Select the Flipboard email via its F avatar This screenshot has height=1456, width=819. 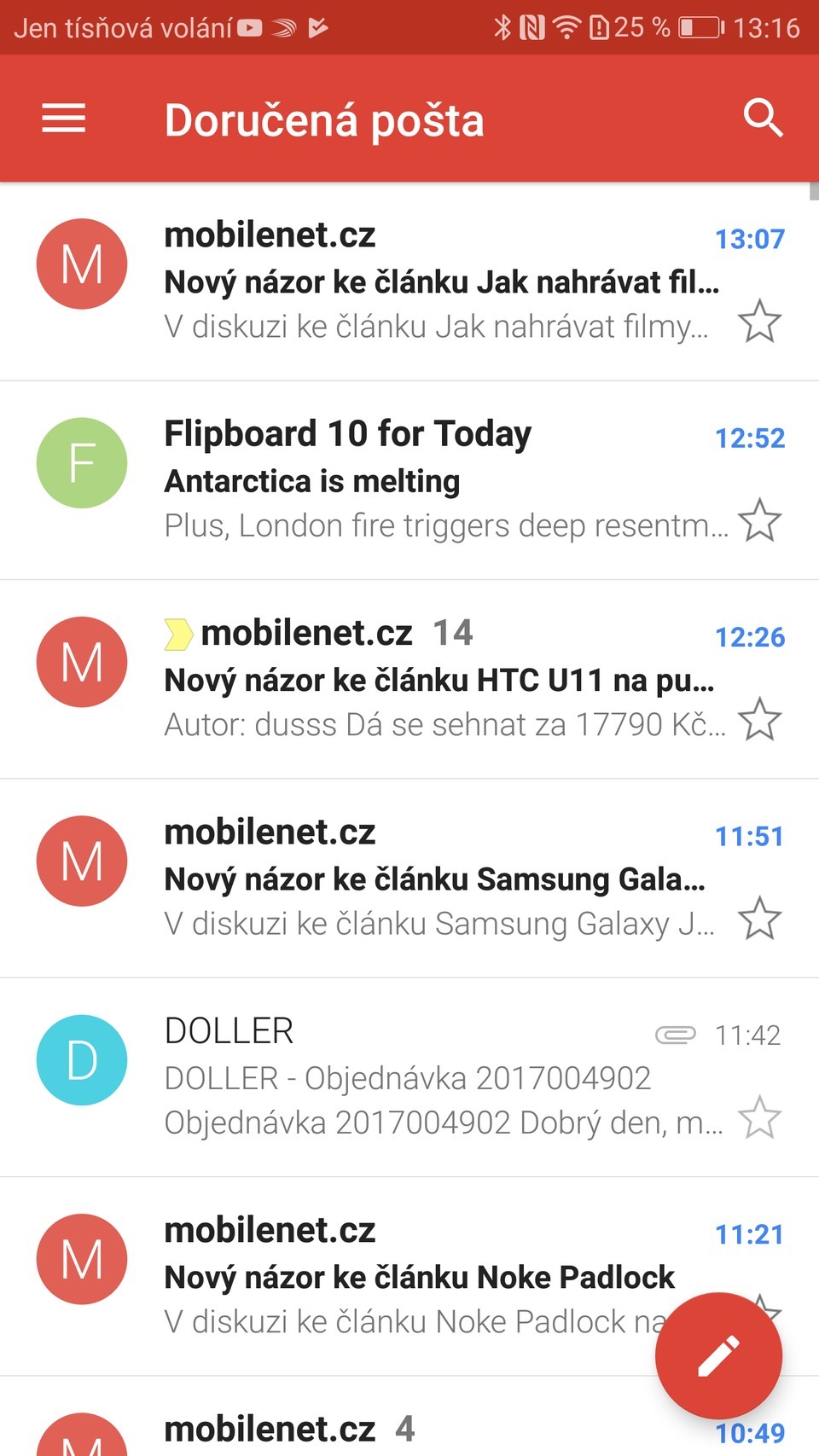[82, 463]
